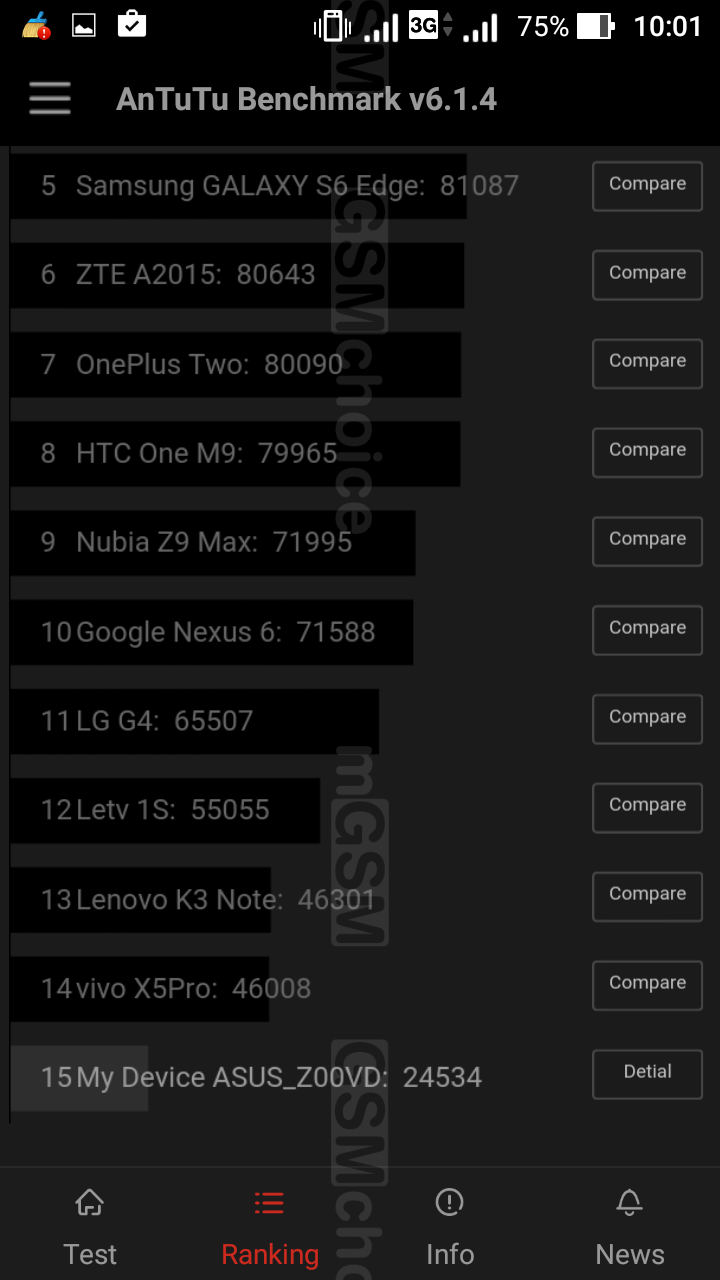720x1280 pixels.
Task: Compare with Nubia Z9 Max
Action: pyautogui.click(x=647, y=541)
